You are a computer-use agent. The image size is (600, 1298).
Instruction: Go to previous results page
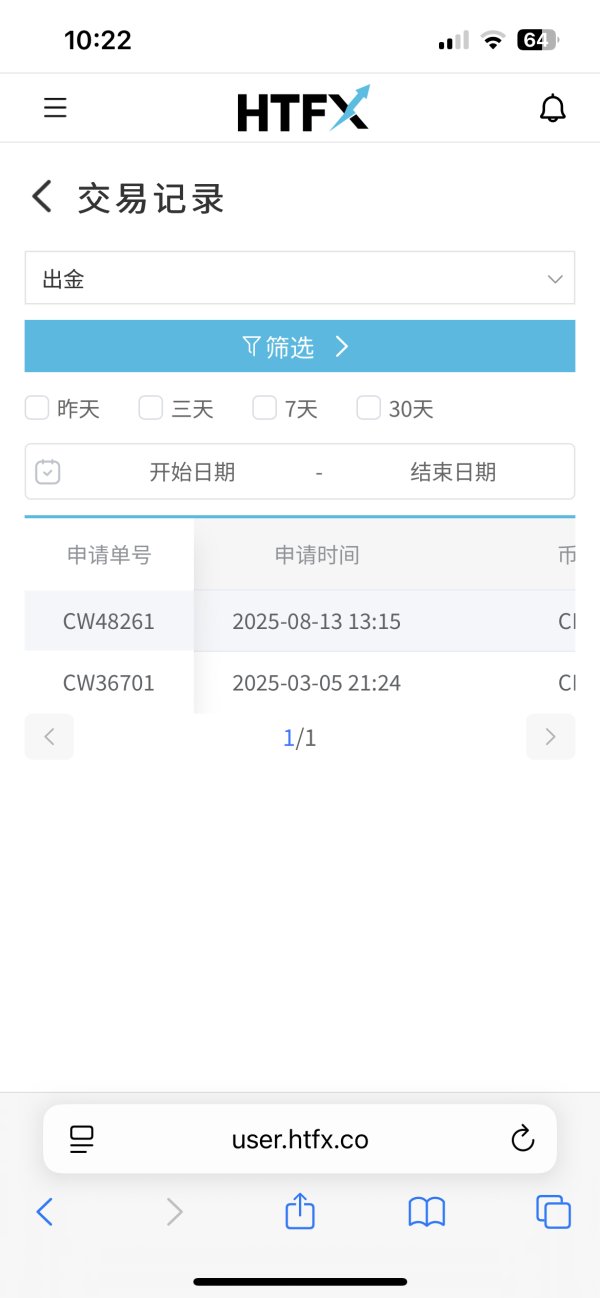[49, 737]
